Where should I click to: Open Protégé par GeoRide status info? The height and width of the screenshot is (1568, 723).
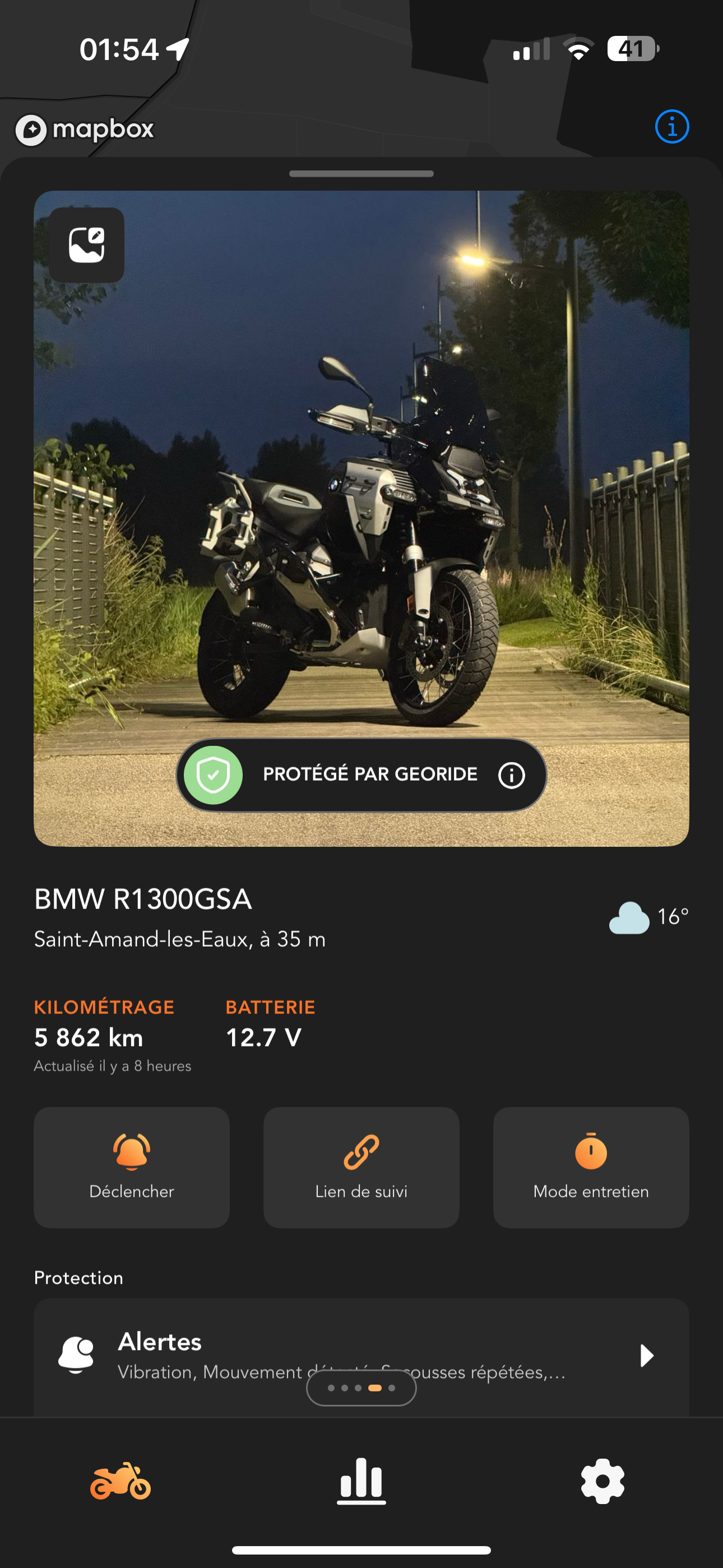click(511, 775)
